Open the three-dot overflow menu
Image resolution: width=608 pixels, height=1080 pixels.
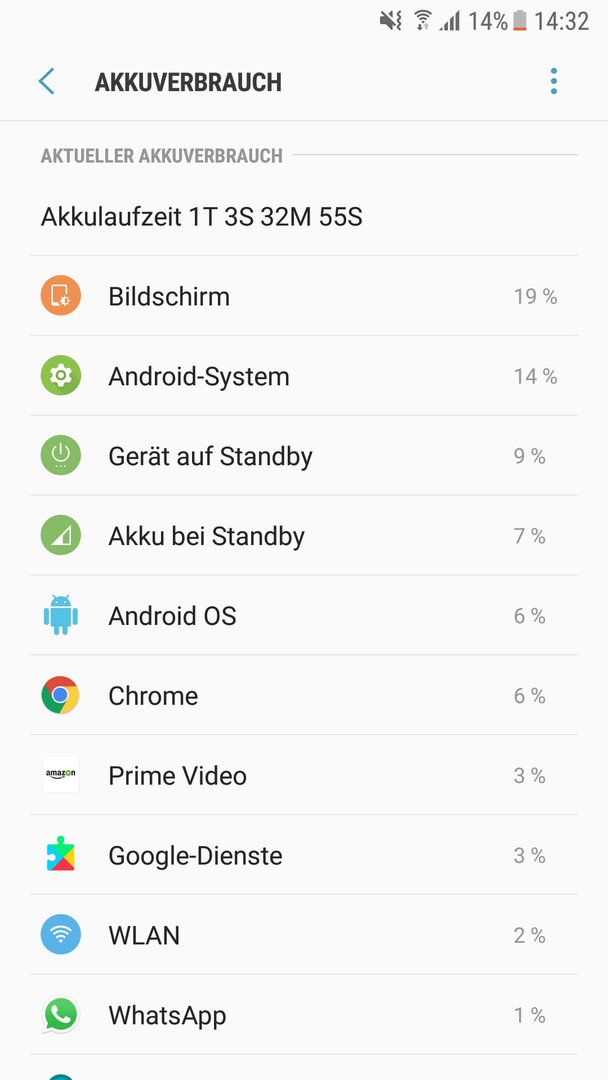click(x=554, y=81)
